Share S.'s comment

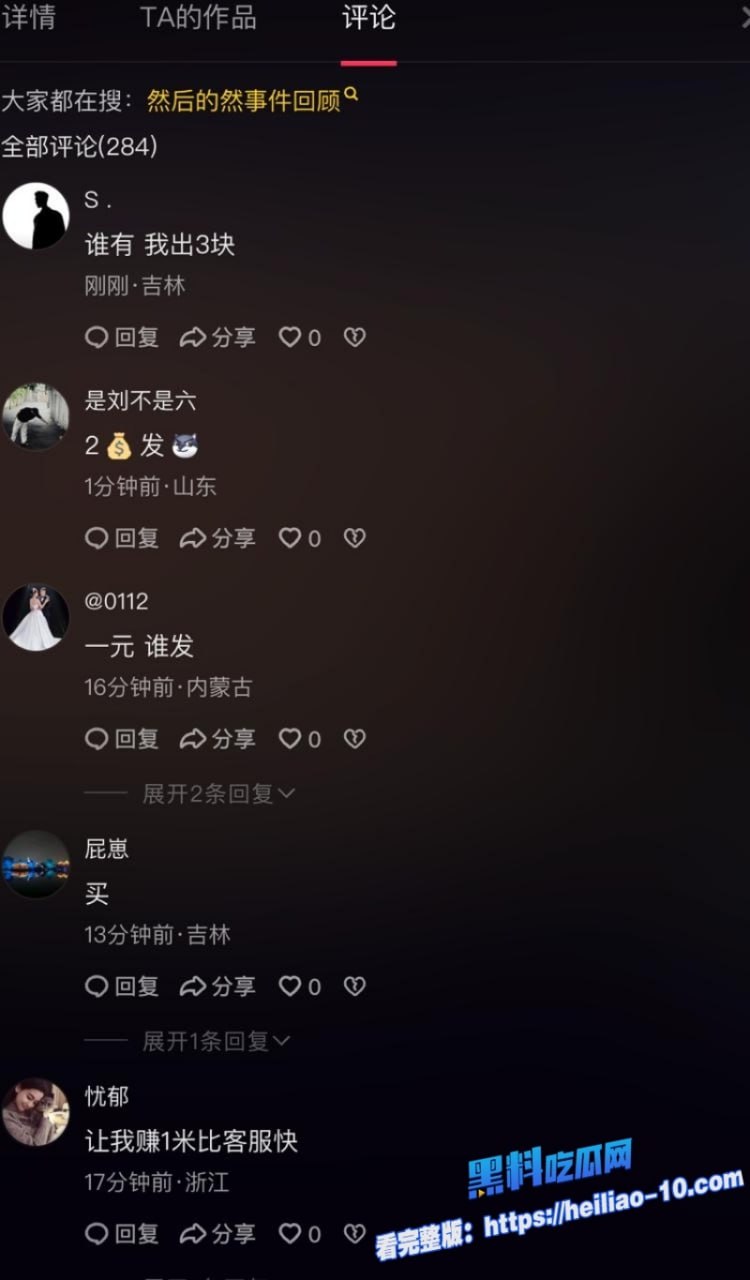click(x=217, y=338)
